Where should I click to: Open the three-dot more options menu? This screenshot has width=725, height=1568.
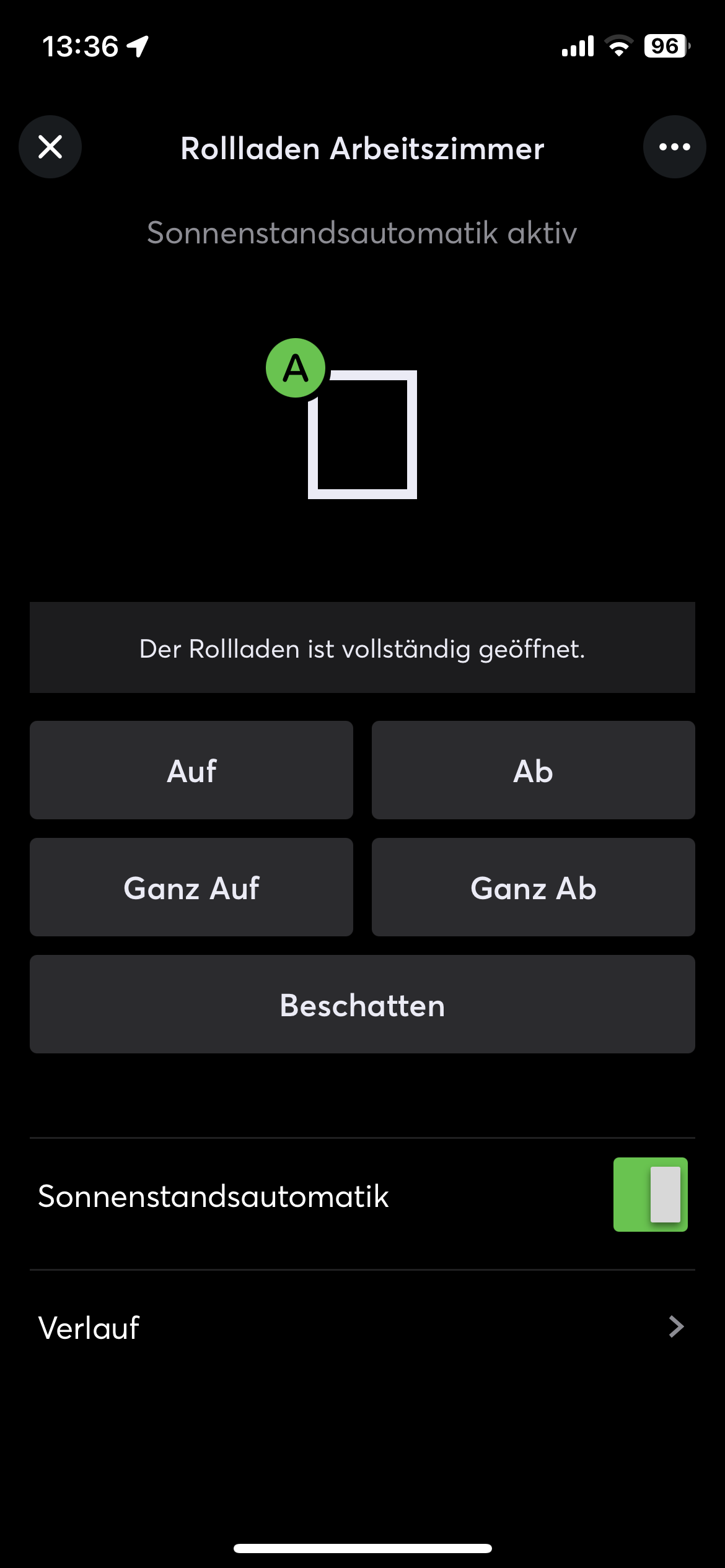coord(674,147)
